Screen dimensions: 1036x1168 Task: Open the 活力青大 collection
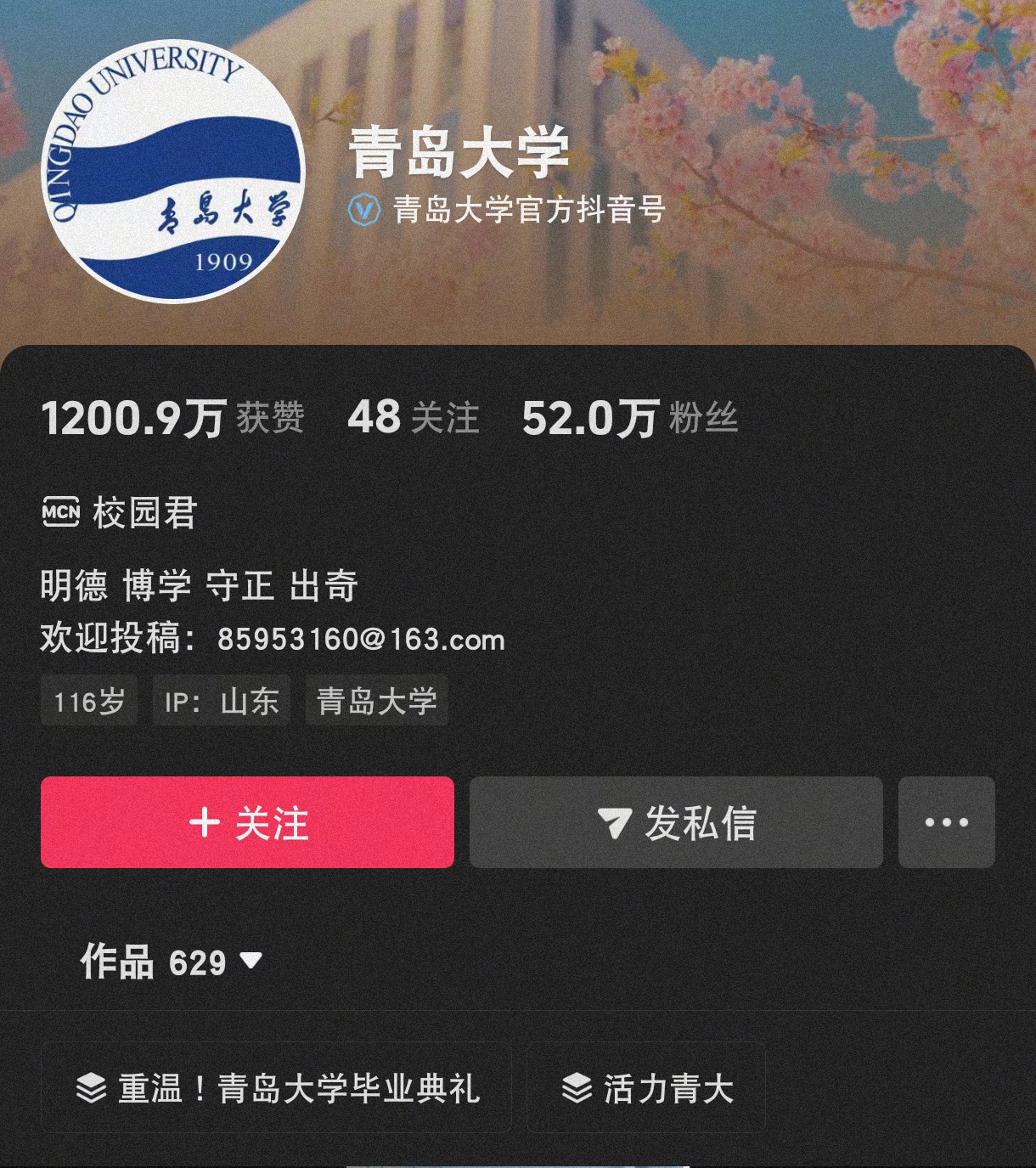click(x=646, y=1088)
